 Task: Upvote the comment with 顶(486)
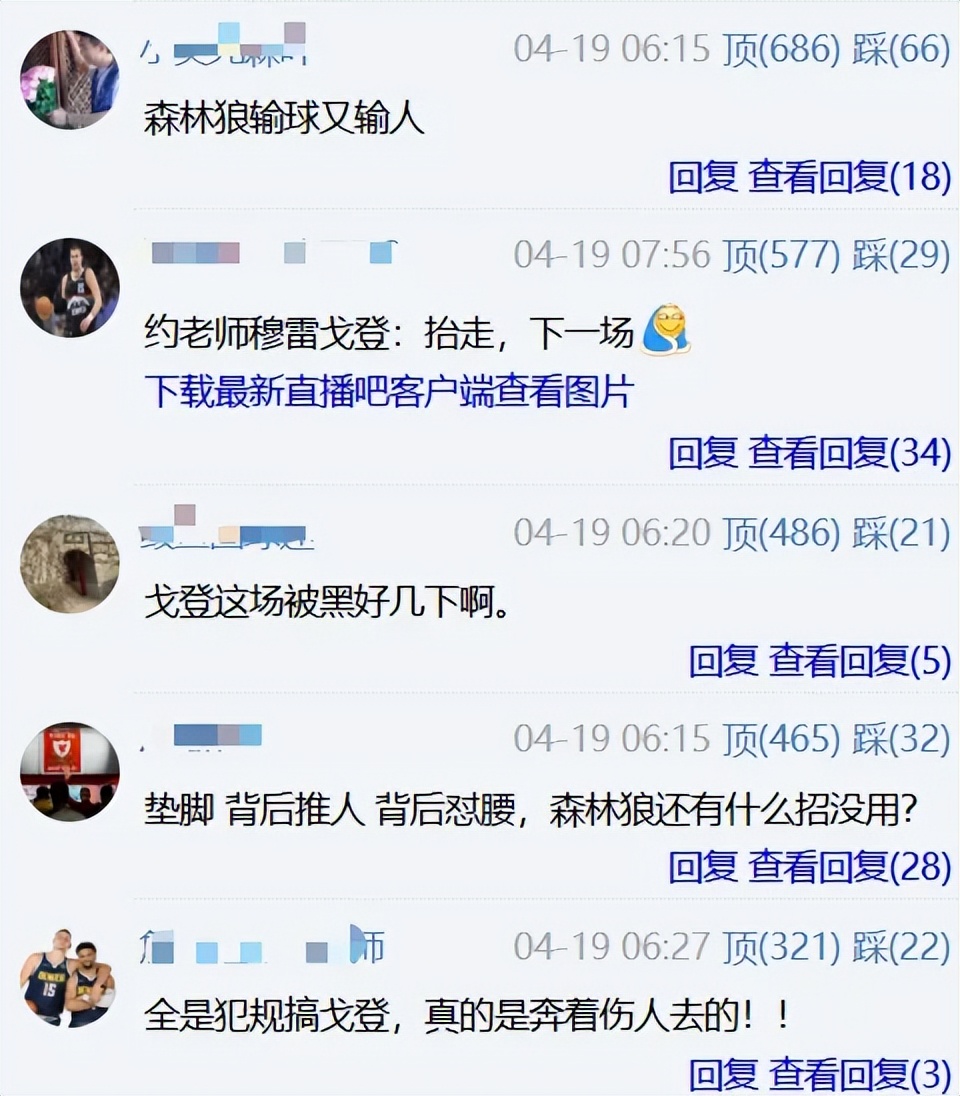coord(781,533)
